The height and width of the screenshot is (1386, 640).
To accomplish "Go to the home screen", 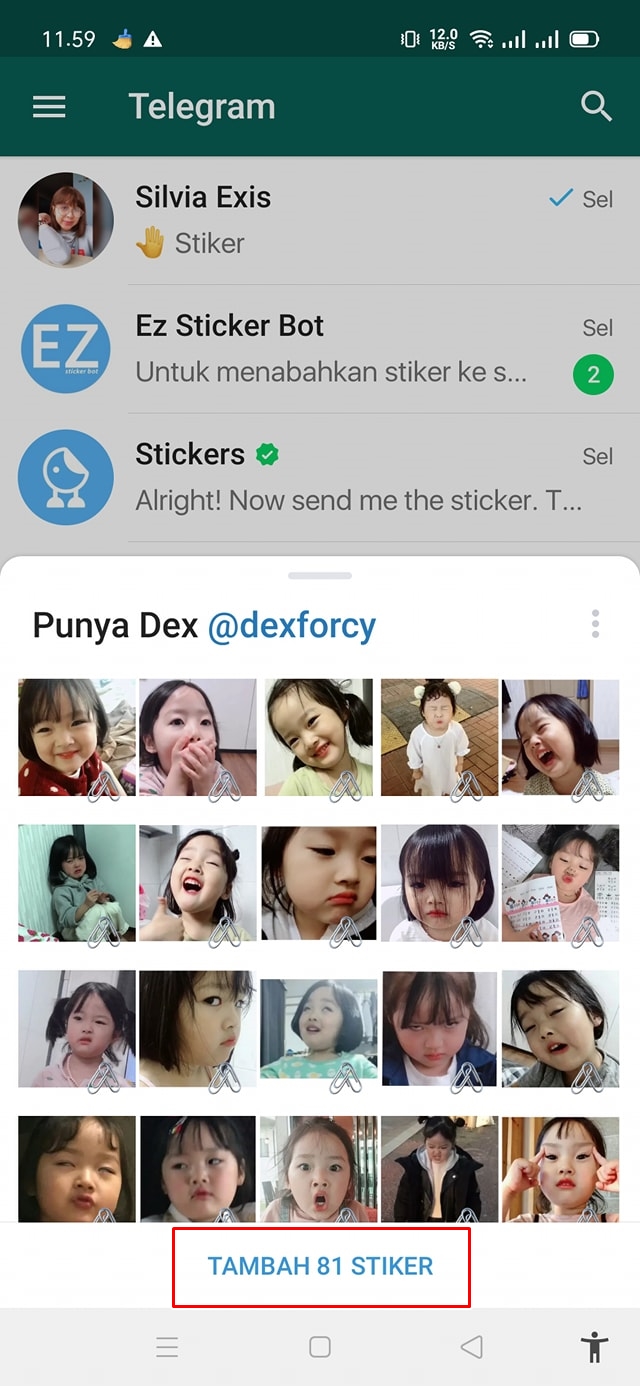I will tap(320, 1347).
